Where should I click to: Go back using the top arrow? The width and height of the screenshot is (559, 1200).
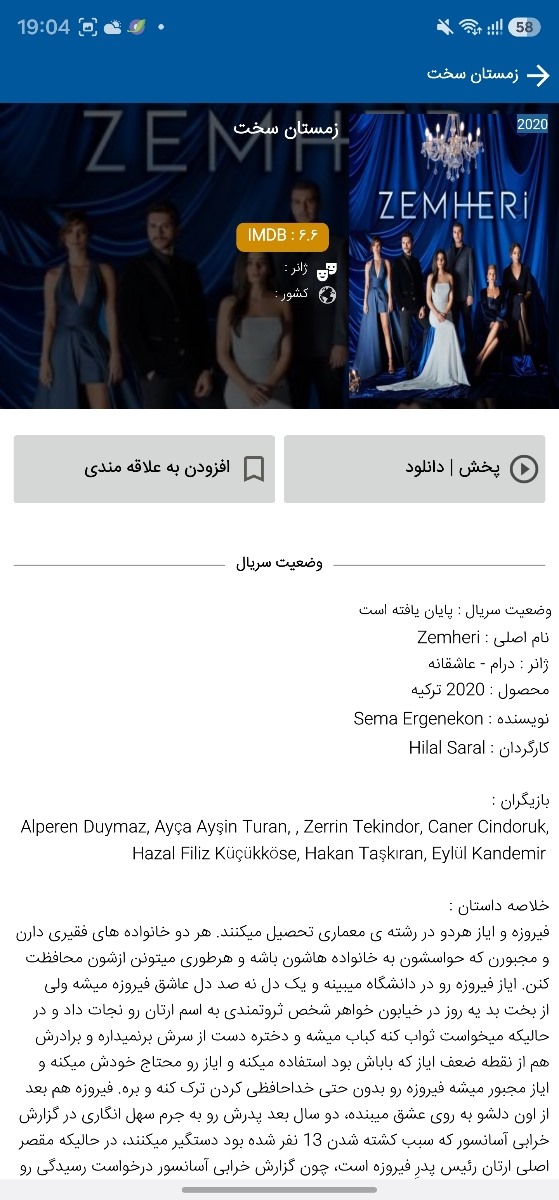(x=538, y=75)
